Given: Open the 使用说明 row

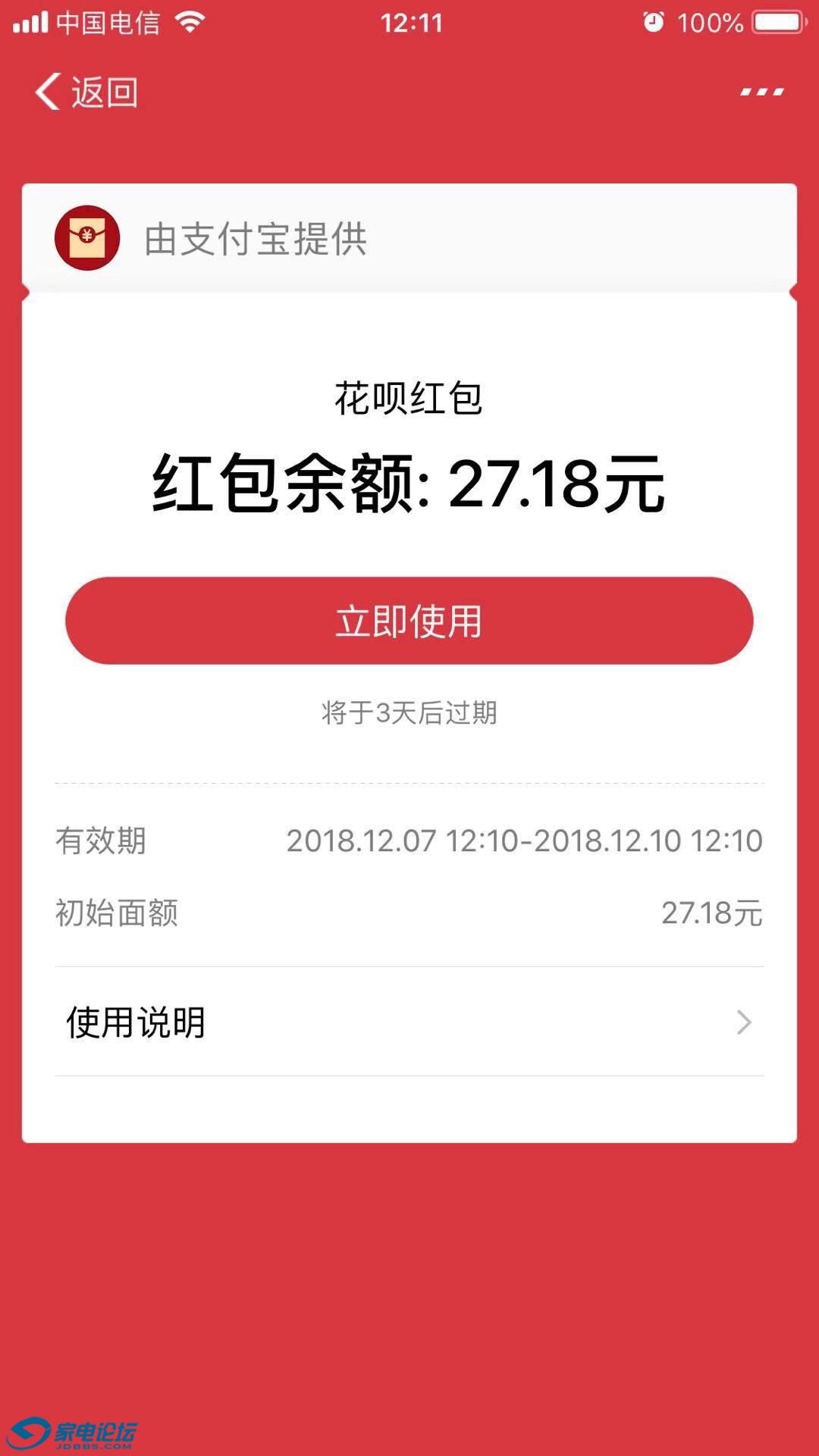Looking at the screenshot, I should pos(409,1022).
